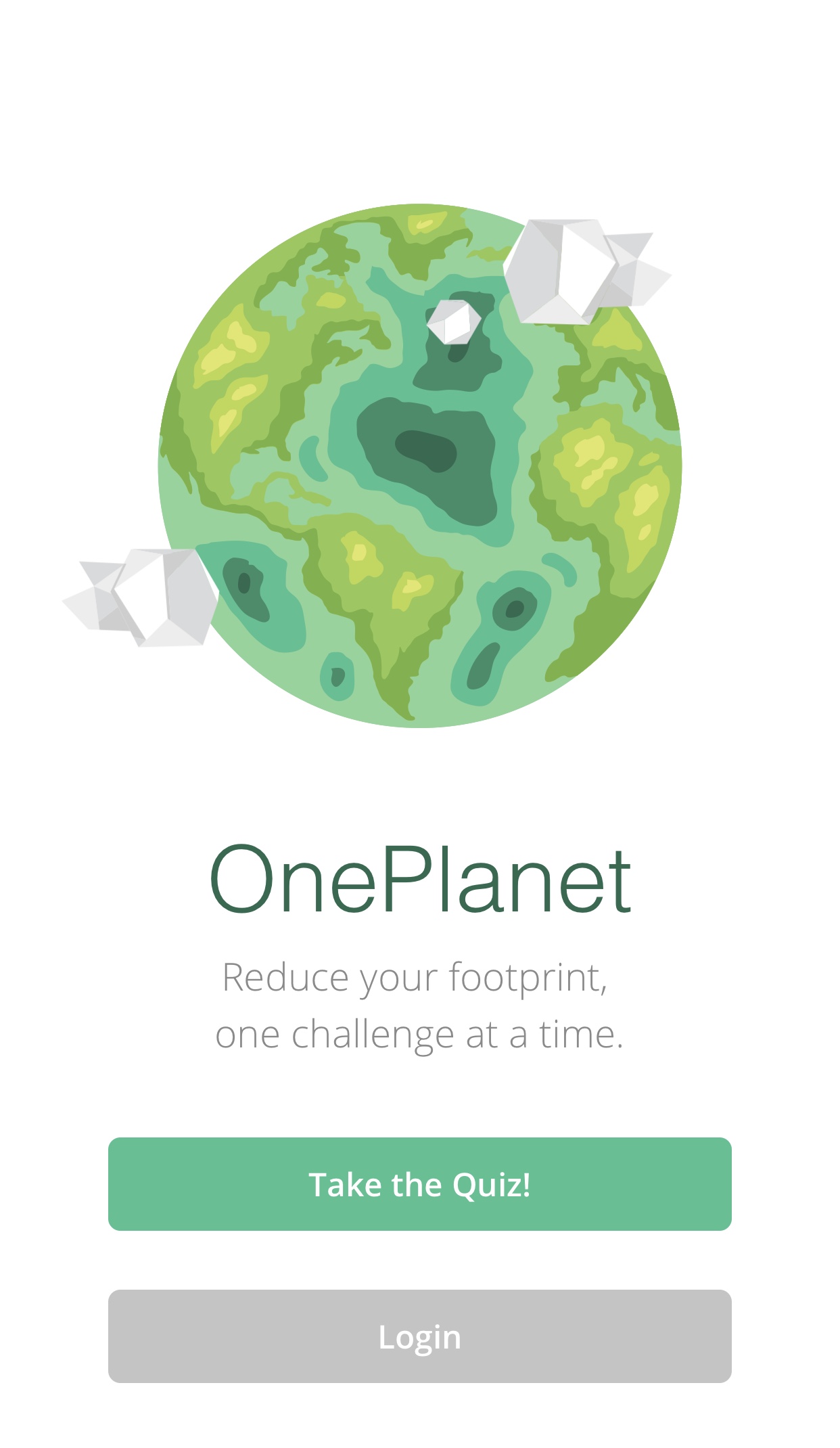Tap the Take the Quiz! button
Image resolution: width=840 pixels, height=1448 pixels.
click(419, 1184)
